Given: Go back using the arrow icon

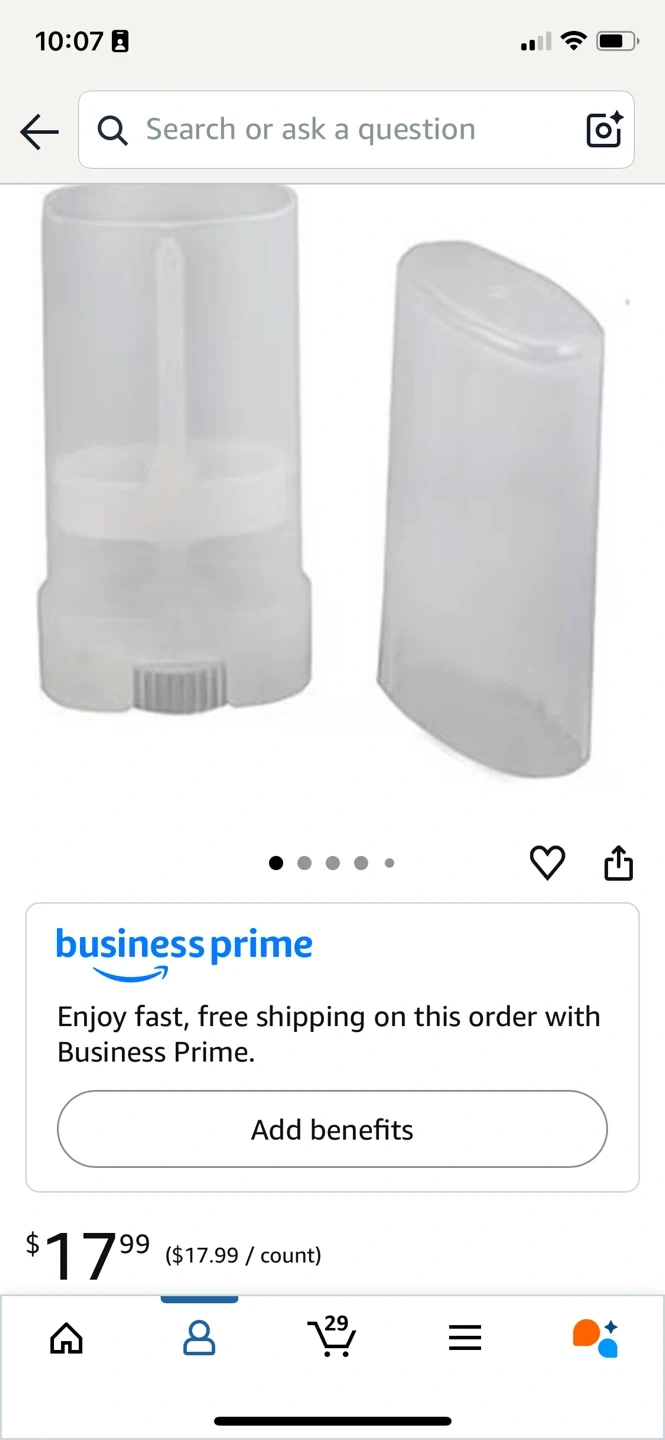Looking at the screenshot, I should 39,131.
